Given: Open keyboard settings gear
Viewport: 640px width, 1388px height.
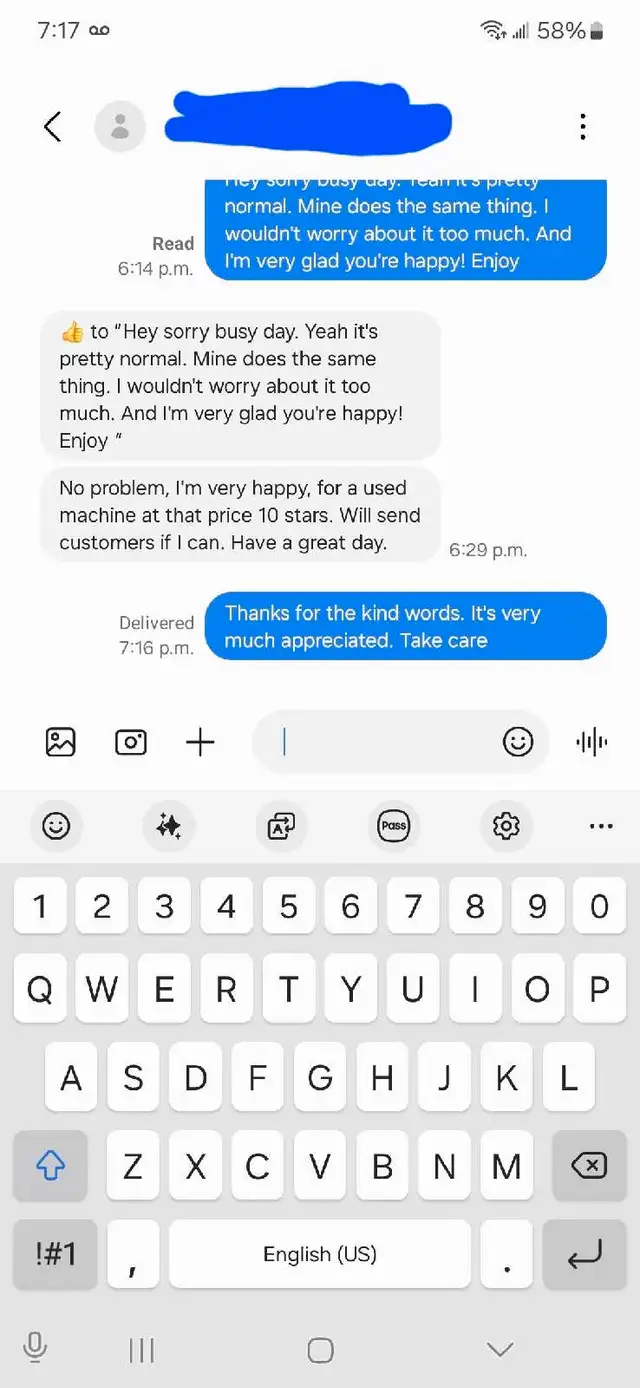Looking at the screenshot, I should tap(506, 826).
